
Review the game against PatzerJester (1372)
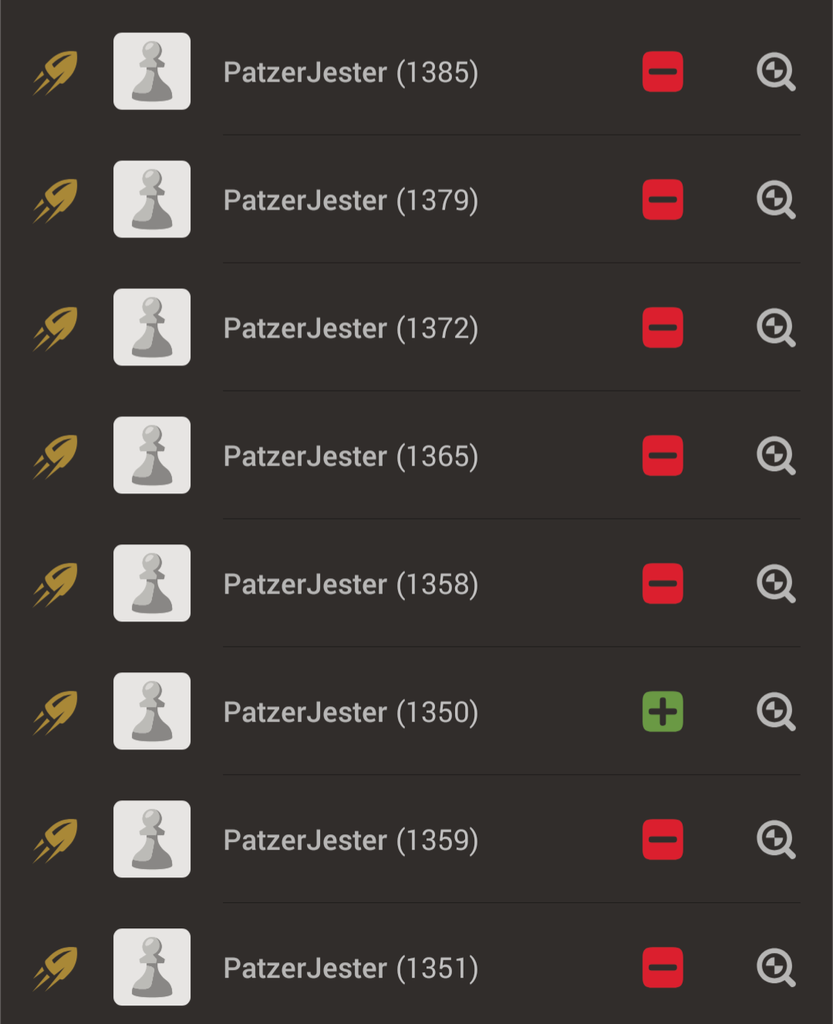(775, 328)
